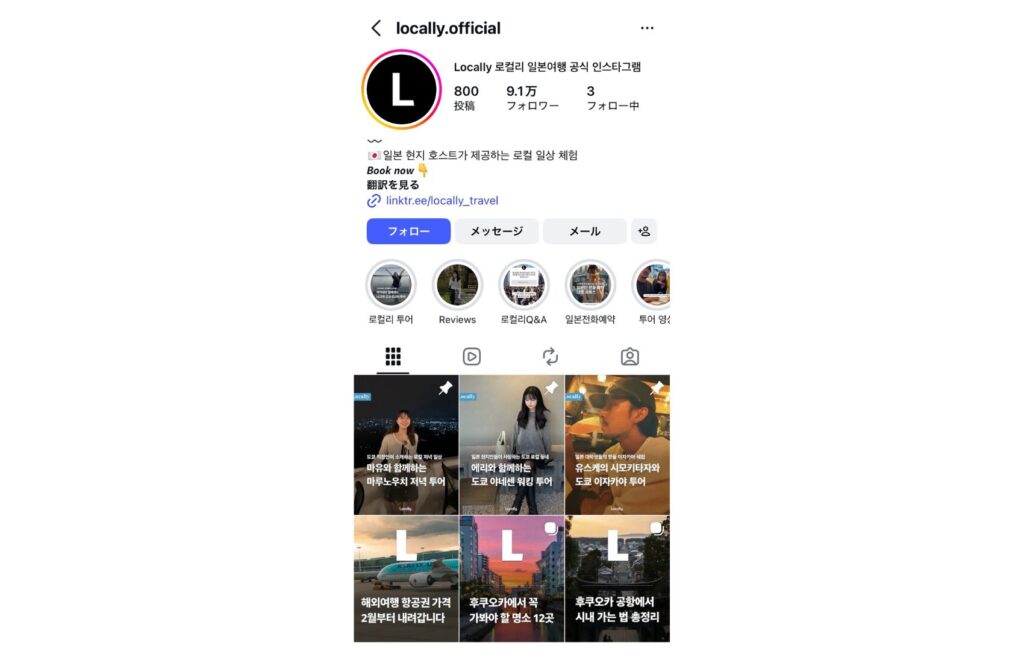
Task: Switch to the posts grid tab
Action: point(393,357)
